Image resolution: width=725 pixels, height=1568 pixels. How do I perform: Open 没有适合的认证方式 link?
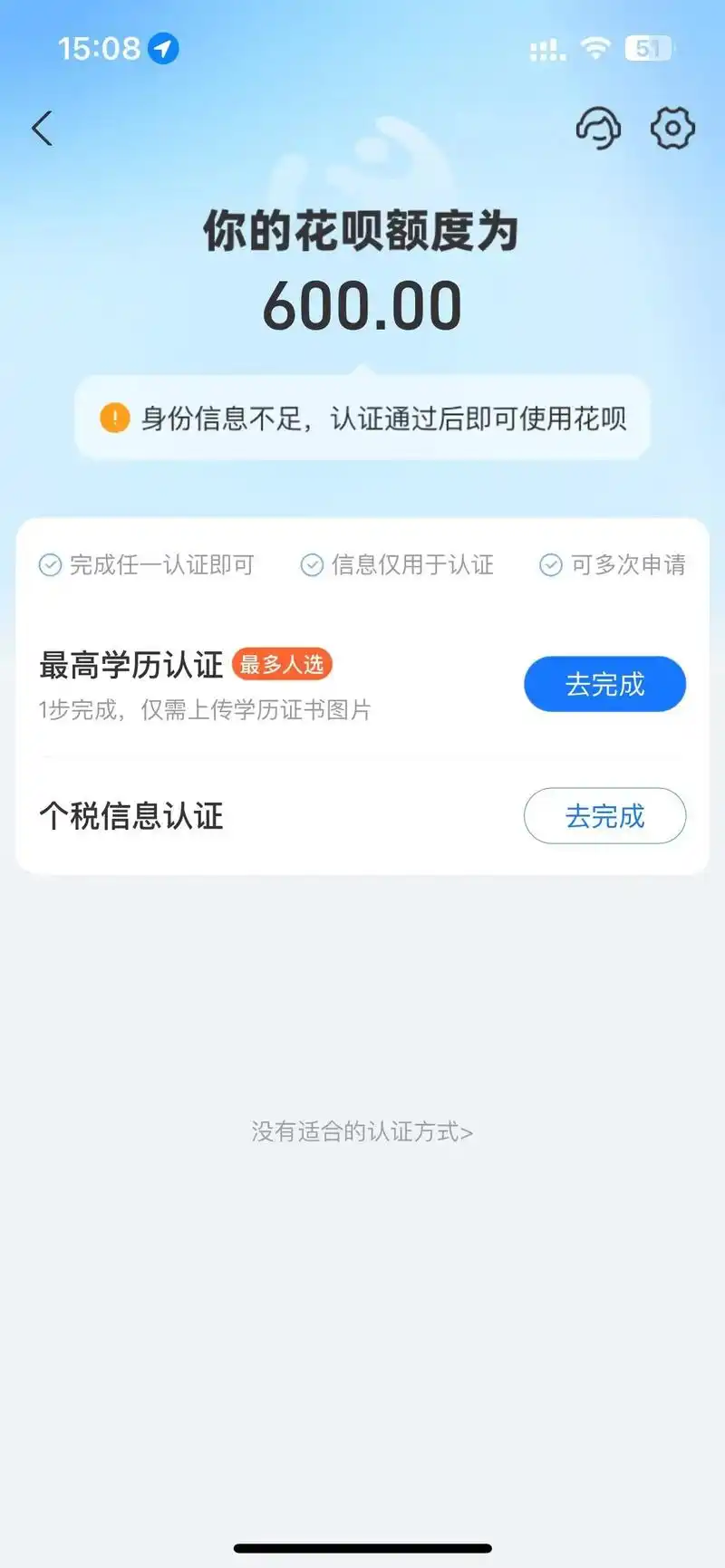tap(362, 1131)
